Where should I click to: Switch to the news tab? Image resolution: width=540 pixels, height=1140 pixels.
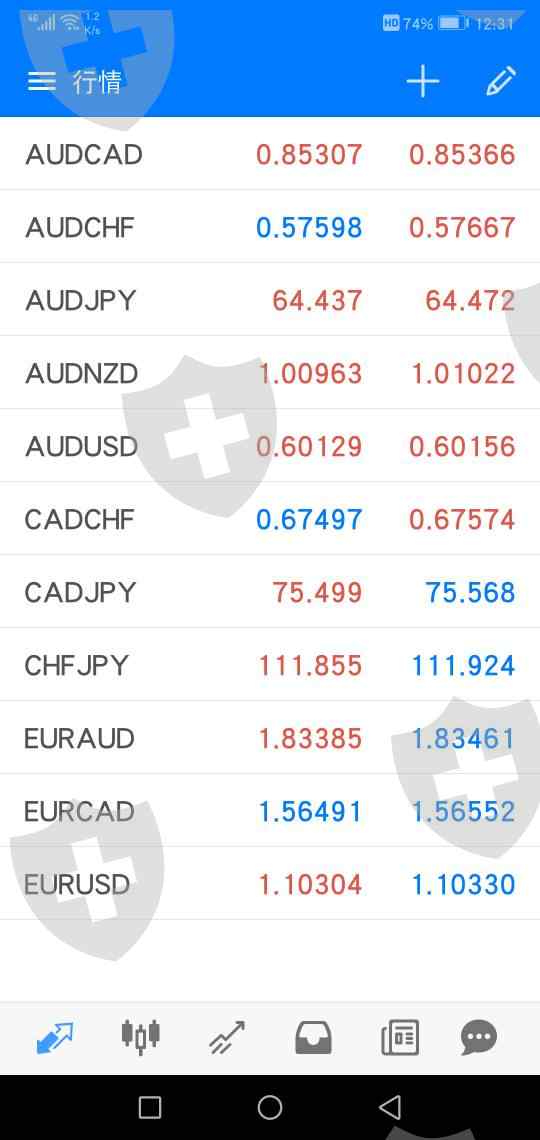click(x=400, y=1037)
